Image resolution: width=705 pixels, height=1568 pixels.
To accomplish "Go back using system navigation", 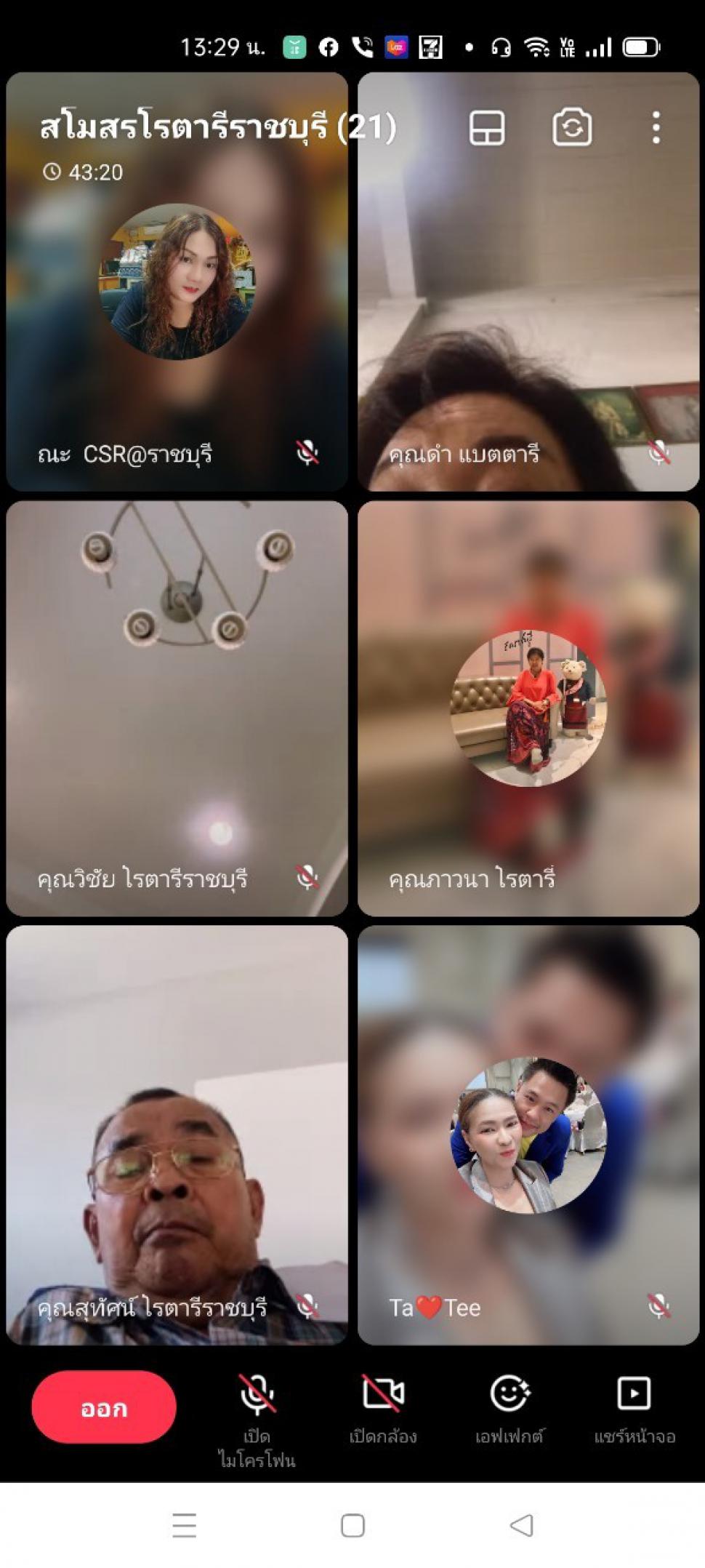I will click(x=521, y=1525).
